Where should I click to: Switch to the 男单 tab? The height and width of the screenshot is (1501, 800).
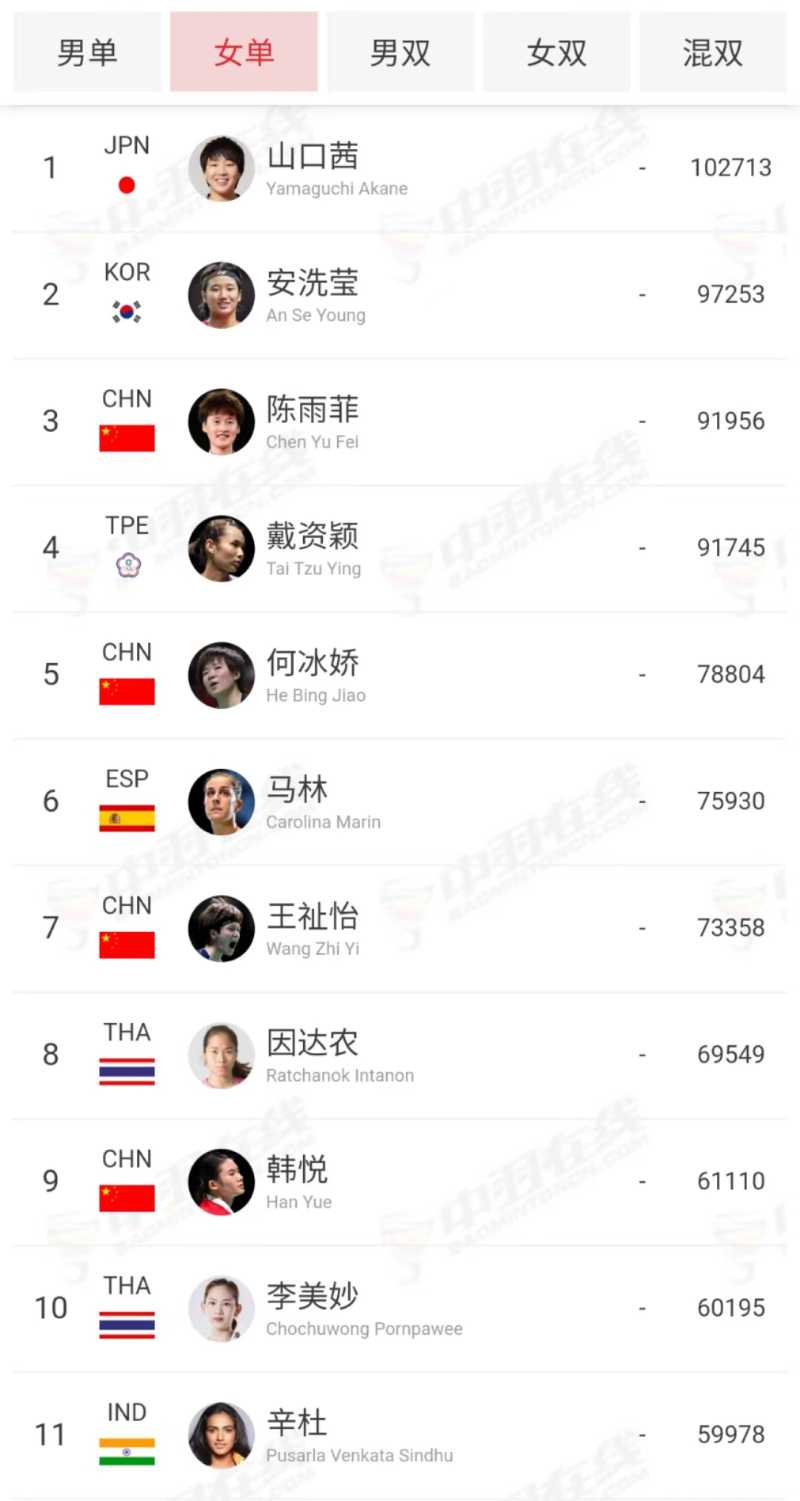(x=87, y=52)
